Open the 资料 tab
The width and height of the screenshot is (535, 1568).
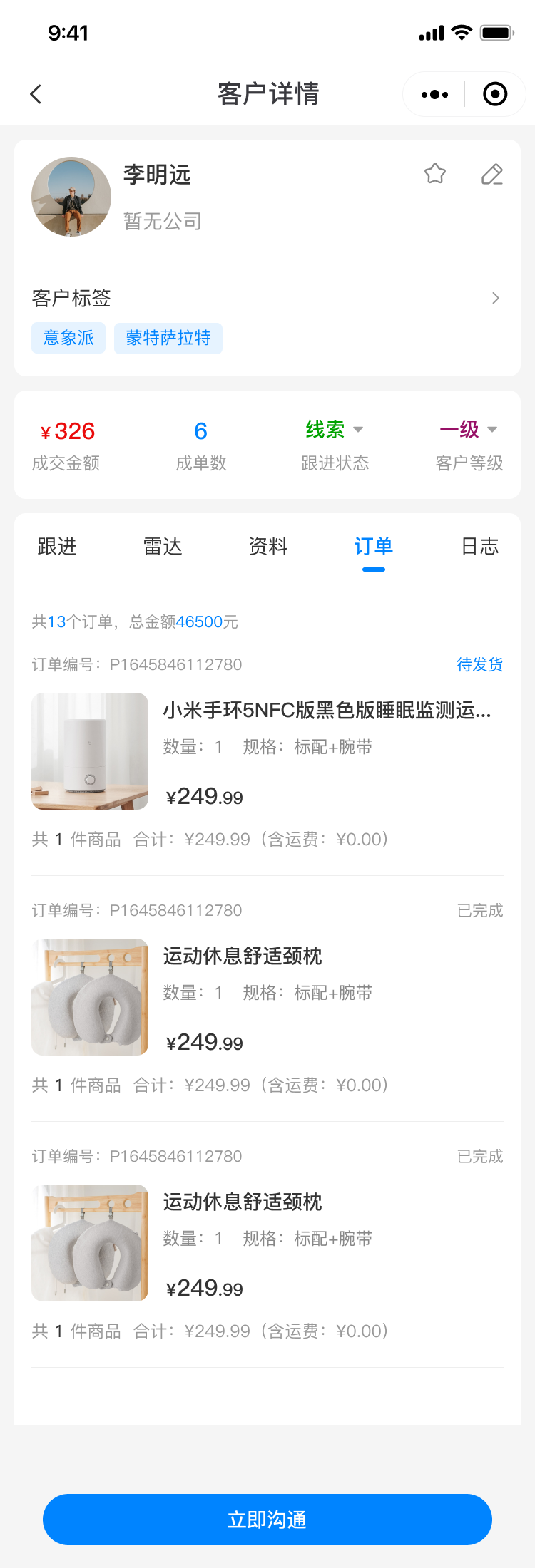point(268,547)
